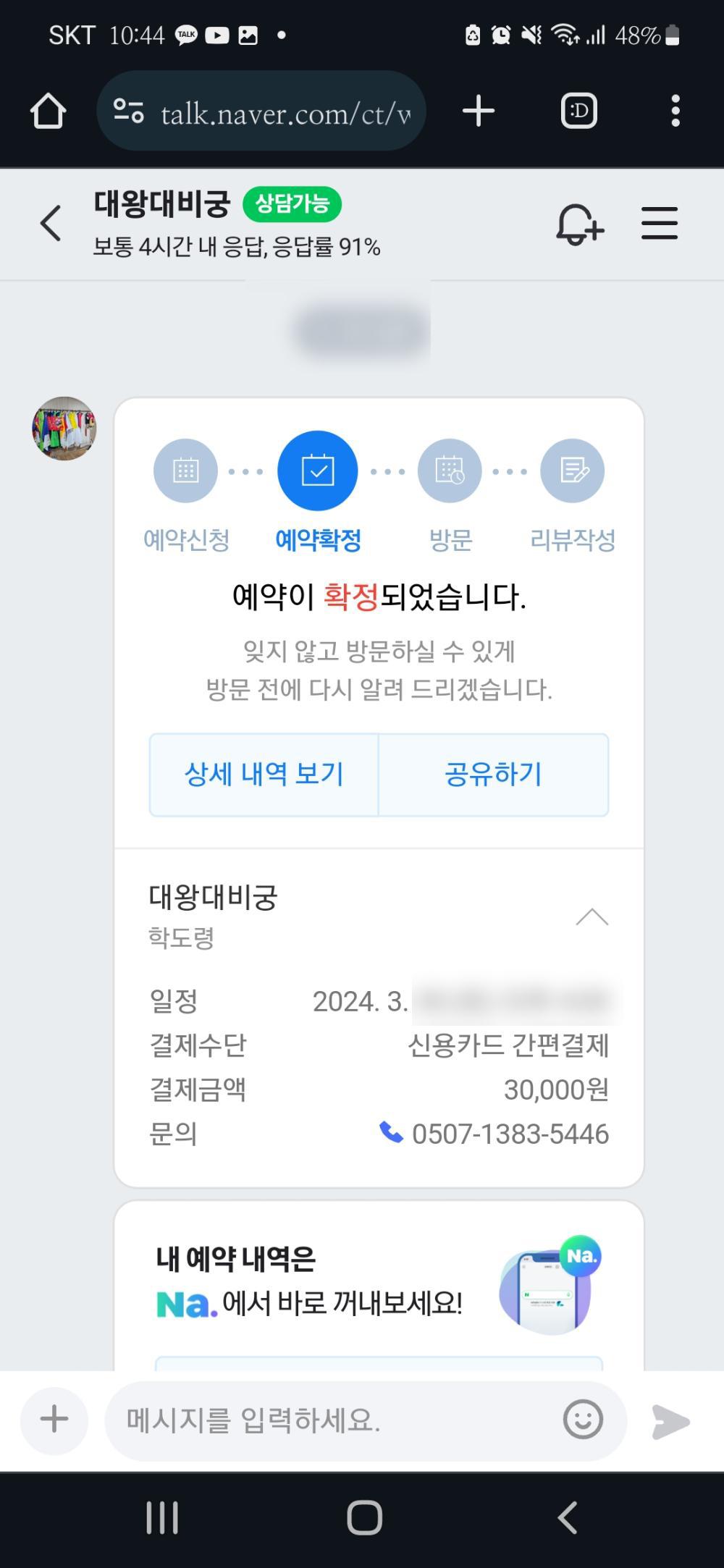Collapse the 대왕대비궁 reservation details

tap(592, 917)
